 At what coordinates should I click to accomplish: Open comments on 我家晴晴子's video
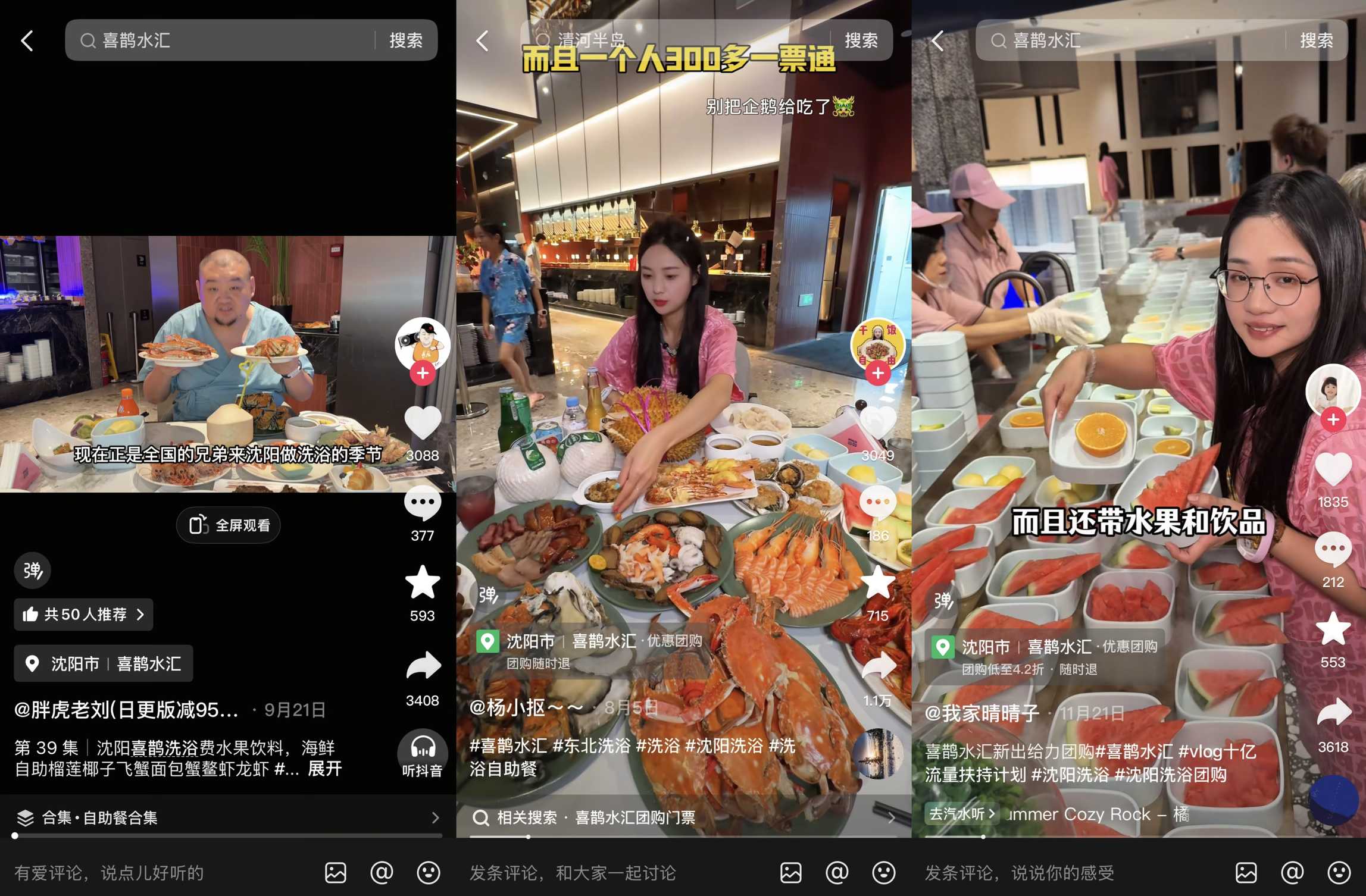click(x=1333, y=550)
